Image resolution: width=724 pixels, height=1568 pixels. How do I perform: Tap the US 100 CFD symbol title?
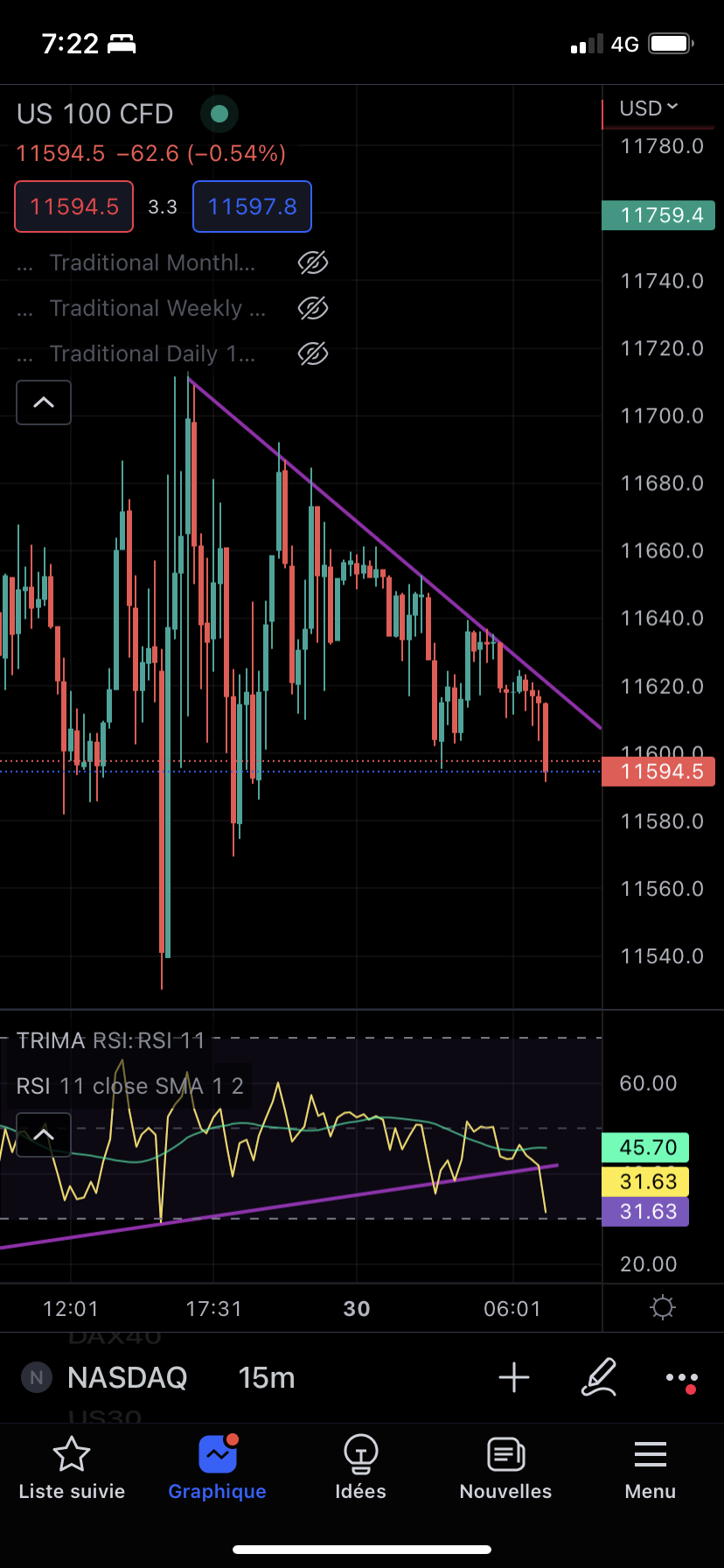click(x=95, y=114)
